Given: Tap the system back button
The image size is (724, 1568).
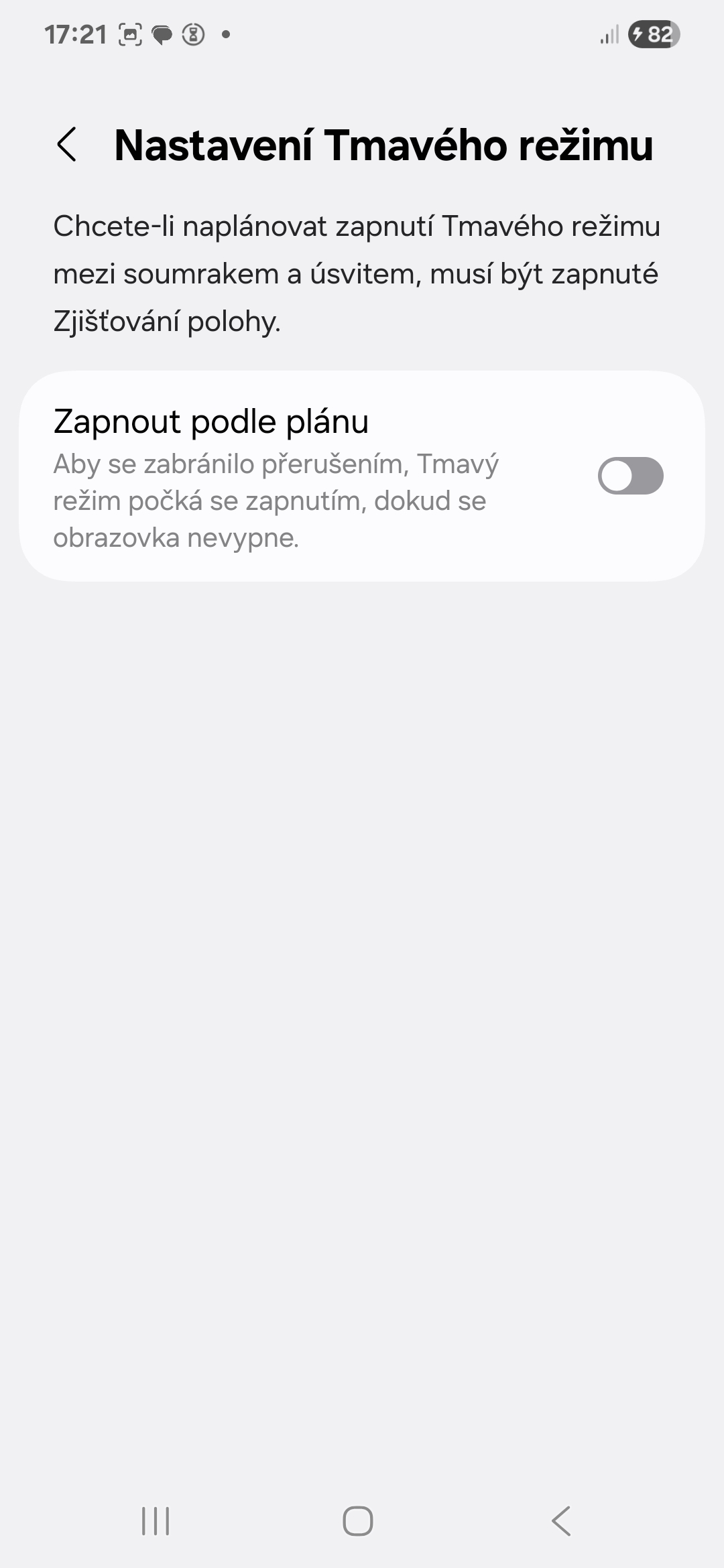Looking at the screenshot, I should [562, 1521].
